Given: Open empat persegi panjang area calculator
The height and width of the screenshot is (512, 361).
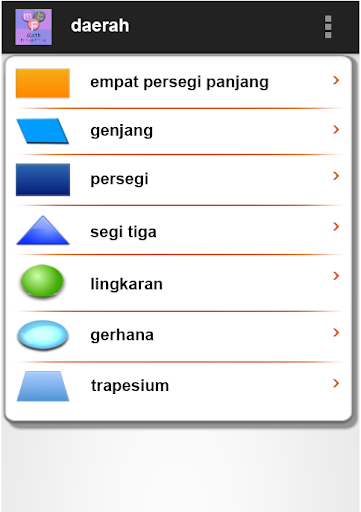Looking at the screenshot, I should [x=179, y=83].
